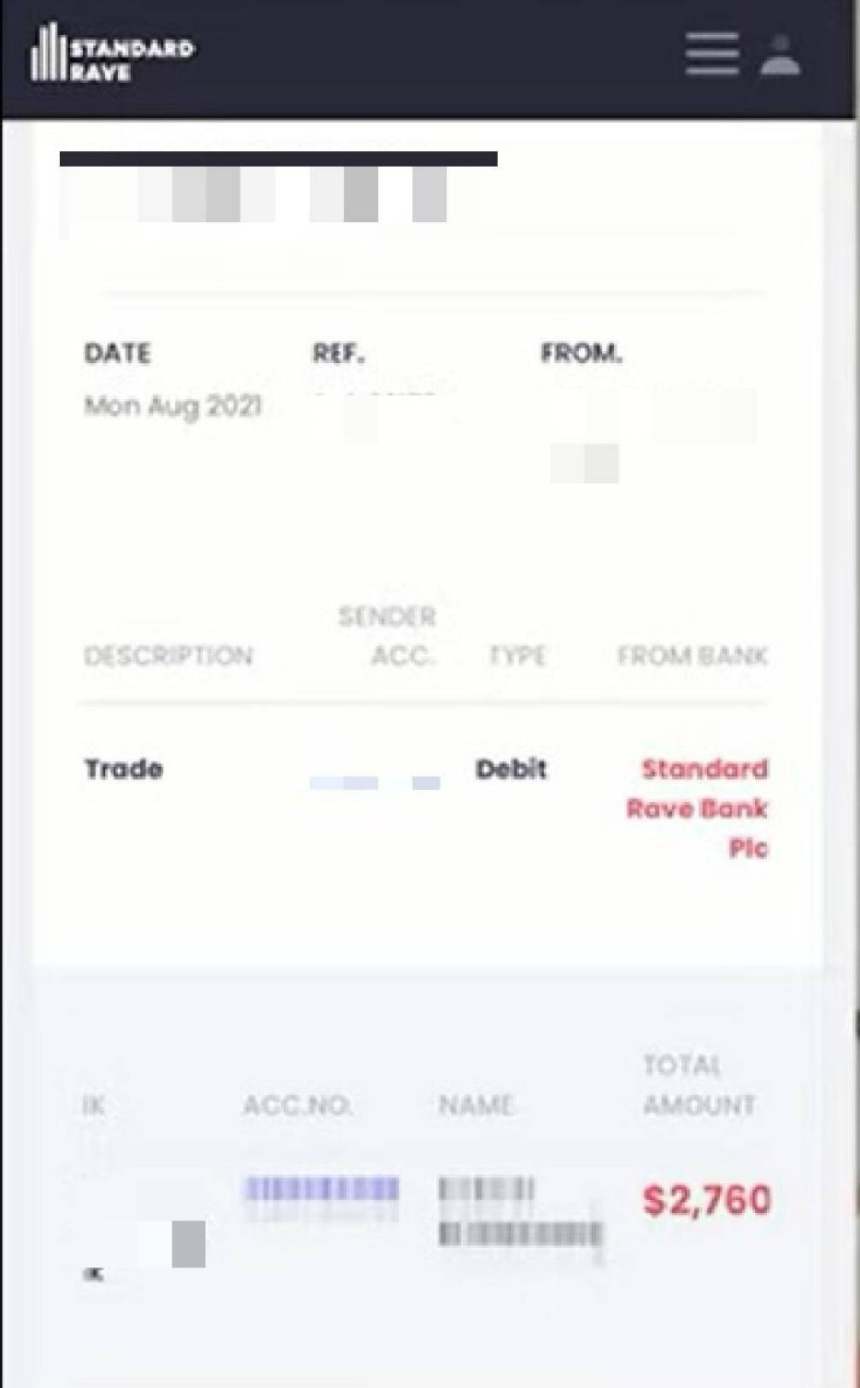Screen dimensions: 860x1388
Task: Open the hamburger menu
Action: [712, 54]
